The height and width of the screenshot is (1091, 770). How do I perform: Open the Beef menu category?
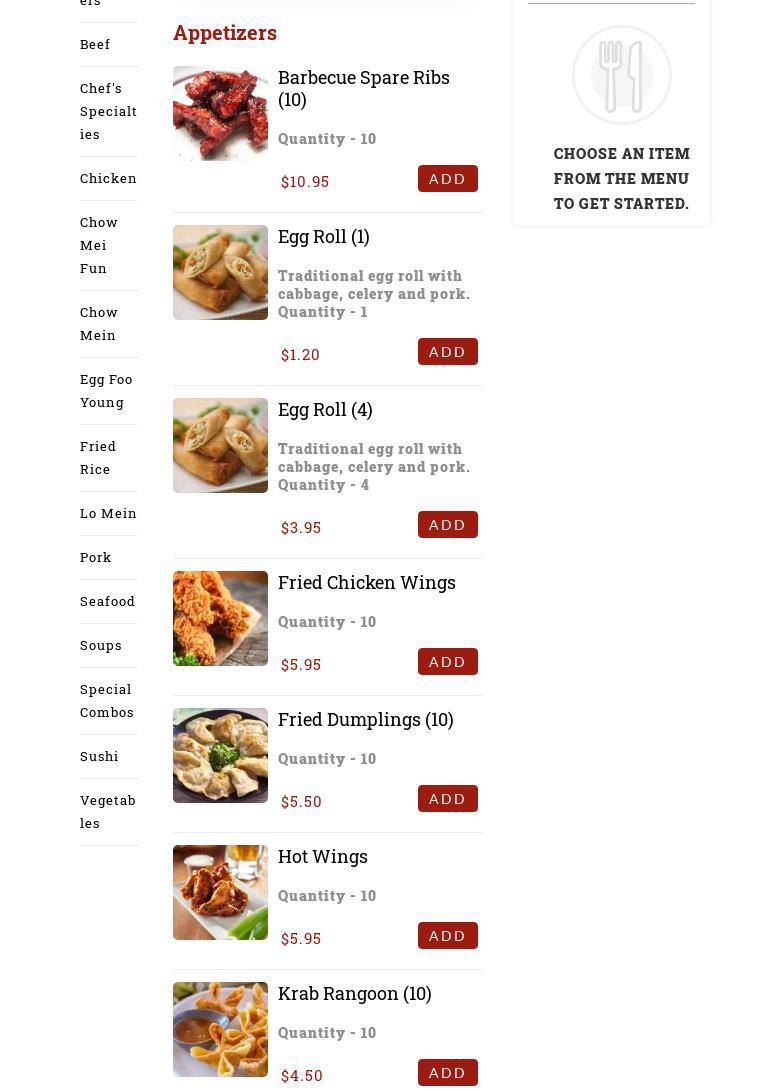[95, 44]
